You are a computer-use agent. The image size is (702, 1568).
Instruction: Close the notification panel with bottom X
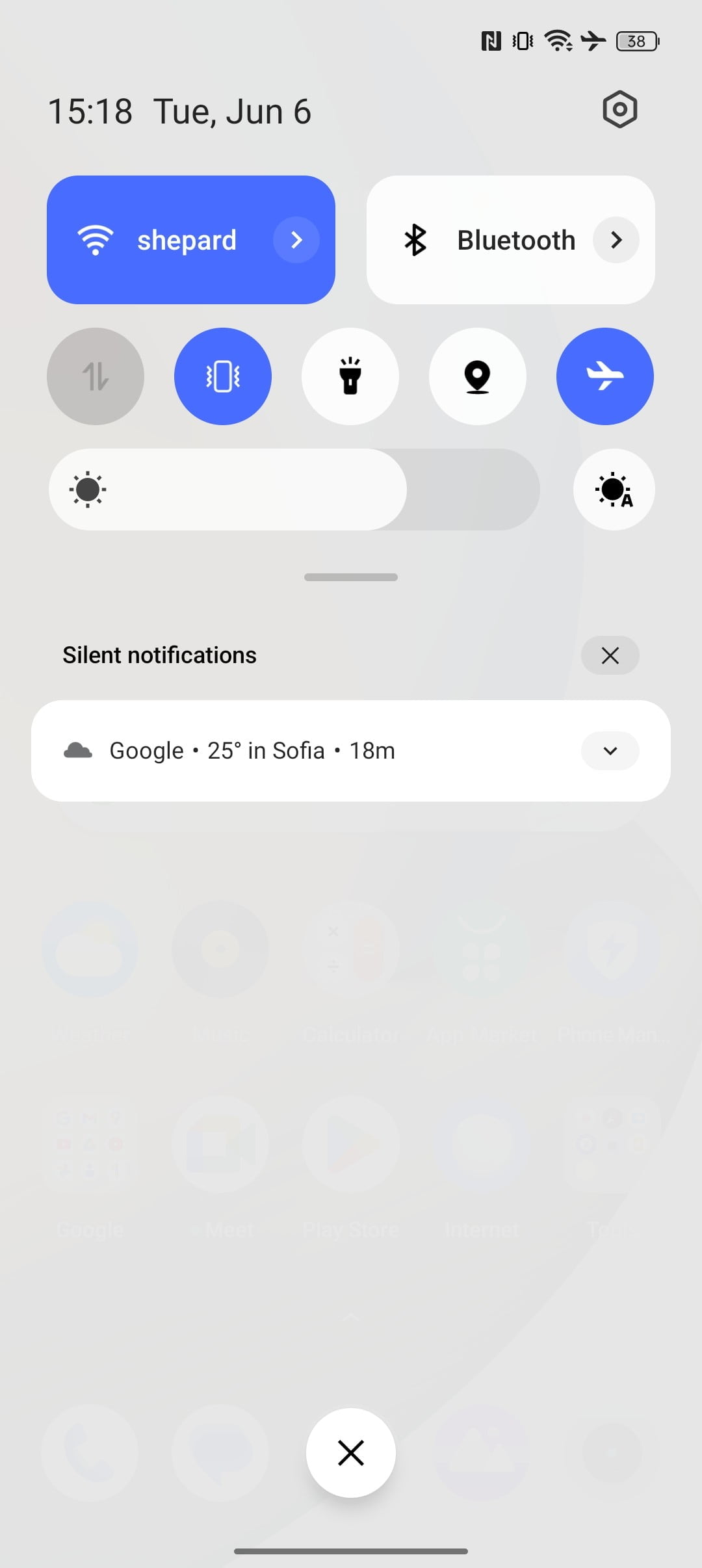tap(351, 1453)
